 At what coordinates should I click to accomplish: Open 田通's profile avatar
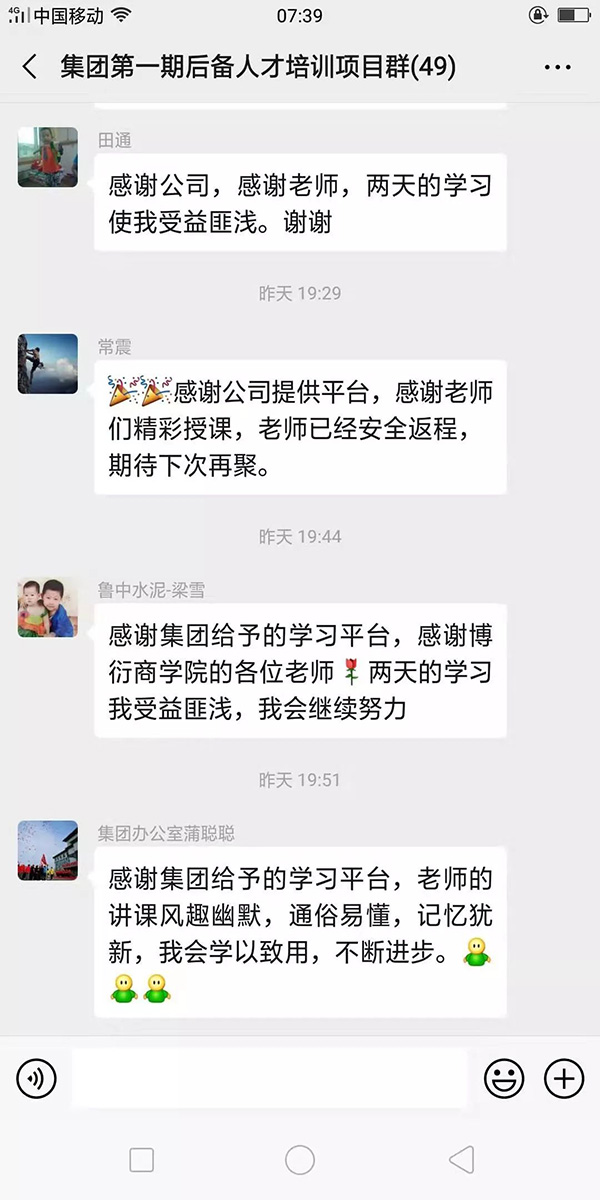[47, 157]
